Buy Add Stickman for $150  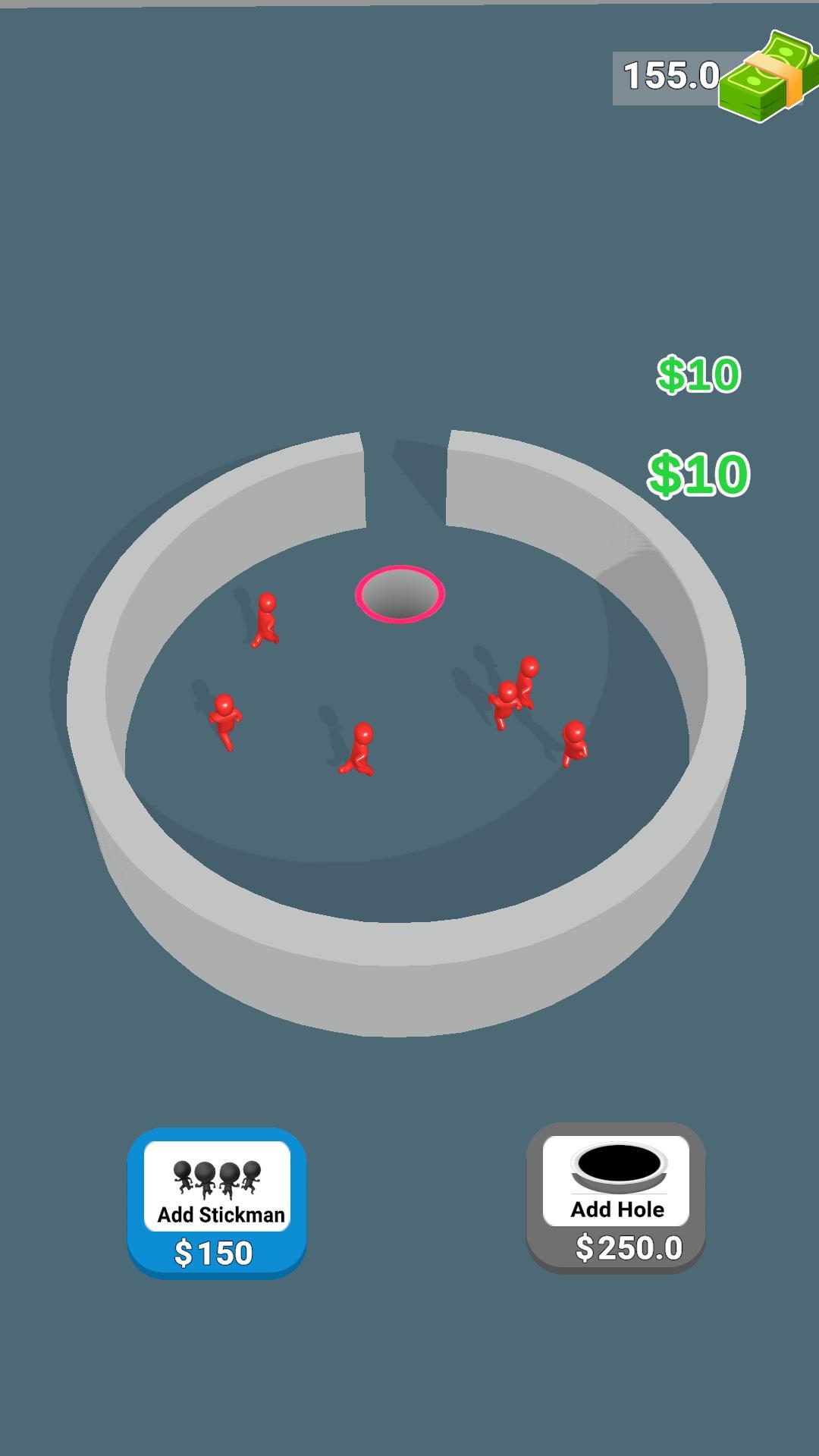(217, 1203)
